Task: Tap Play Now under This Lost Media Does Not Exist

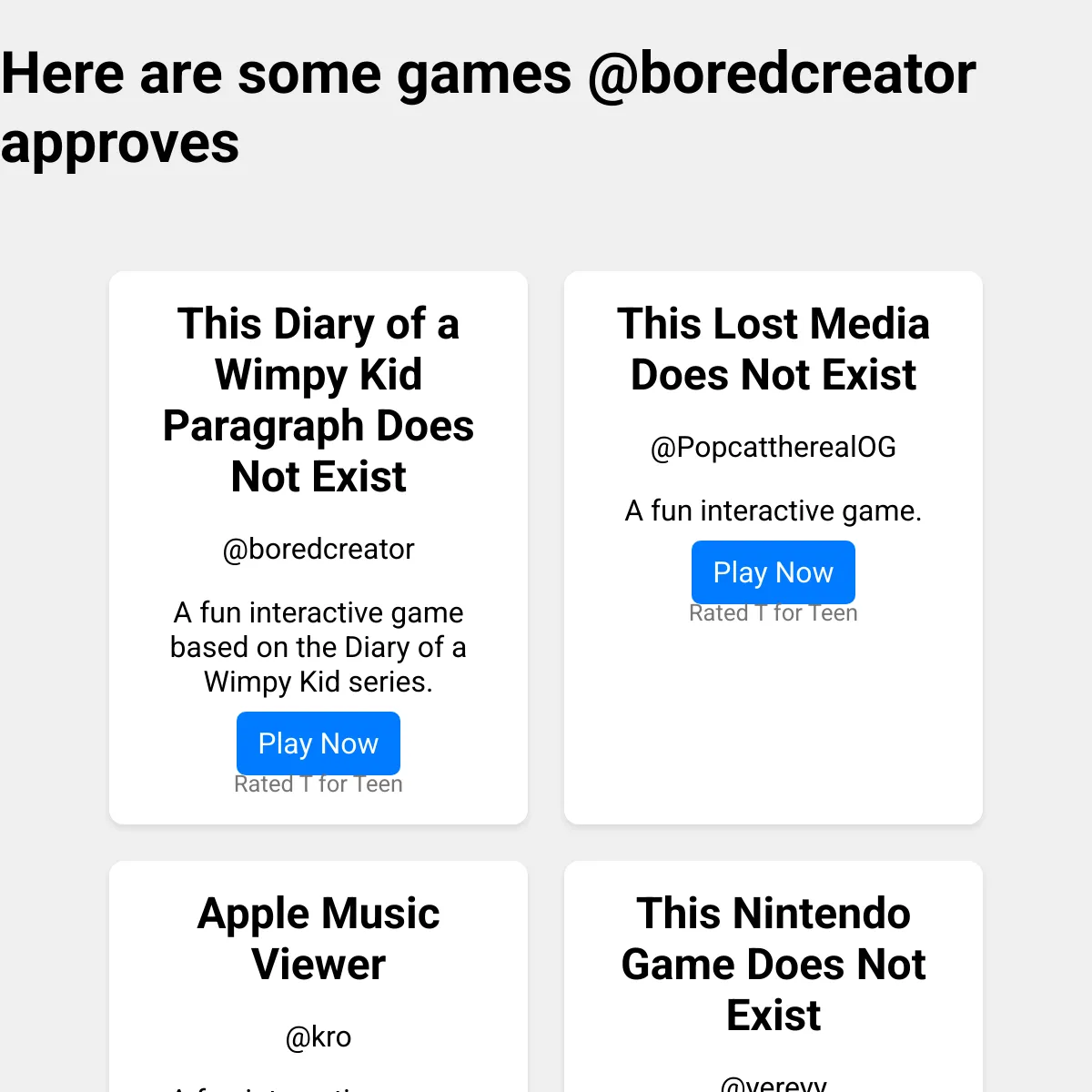Action: click(773, 572)
